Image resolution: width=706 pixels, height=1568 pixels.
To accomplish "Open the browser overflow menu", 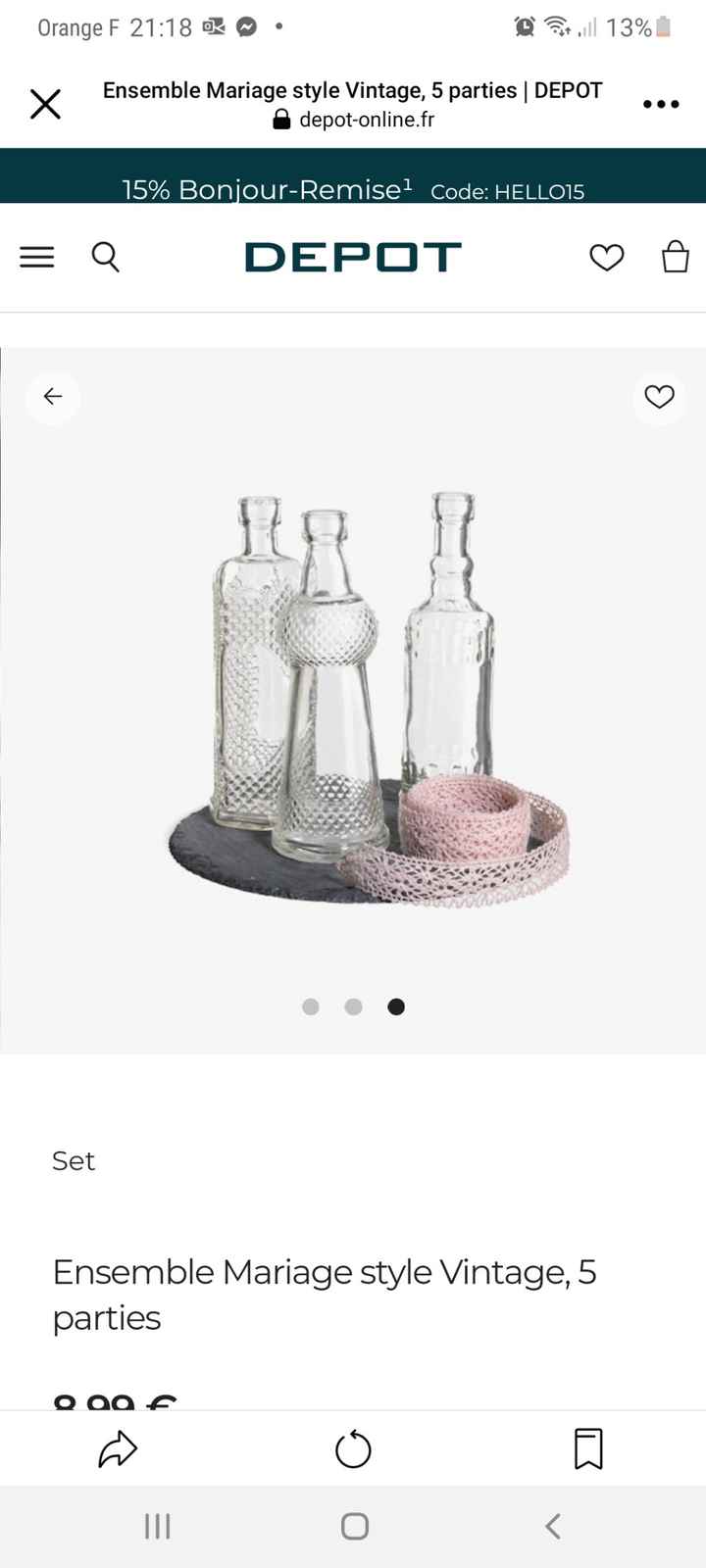I will click(661, 104).
